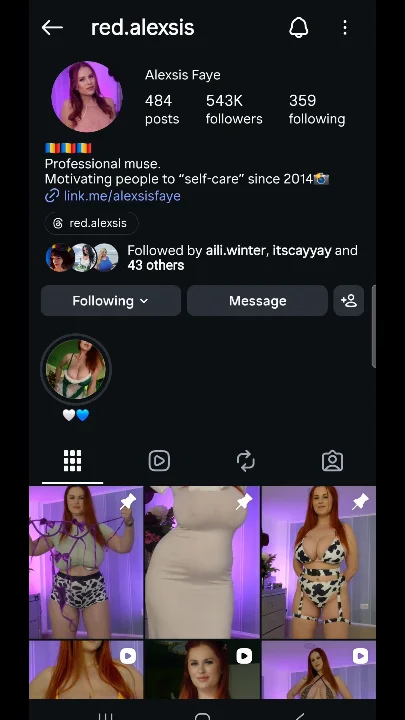Open the second pinned post
Image resolution: width=405 pixels, height=720 pixels.
(x=202, y=562)
